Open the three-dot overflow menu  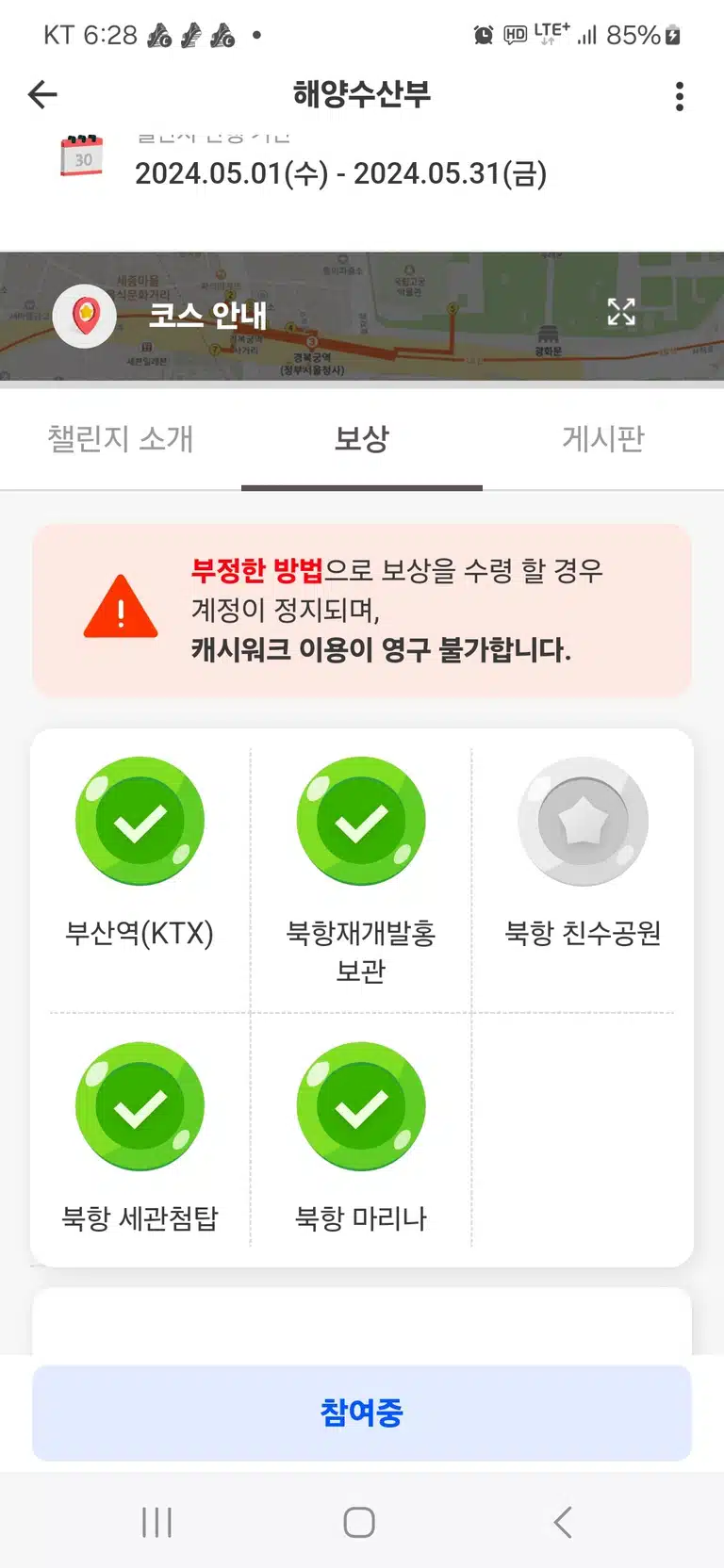click(x=680, y=96)
